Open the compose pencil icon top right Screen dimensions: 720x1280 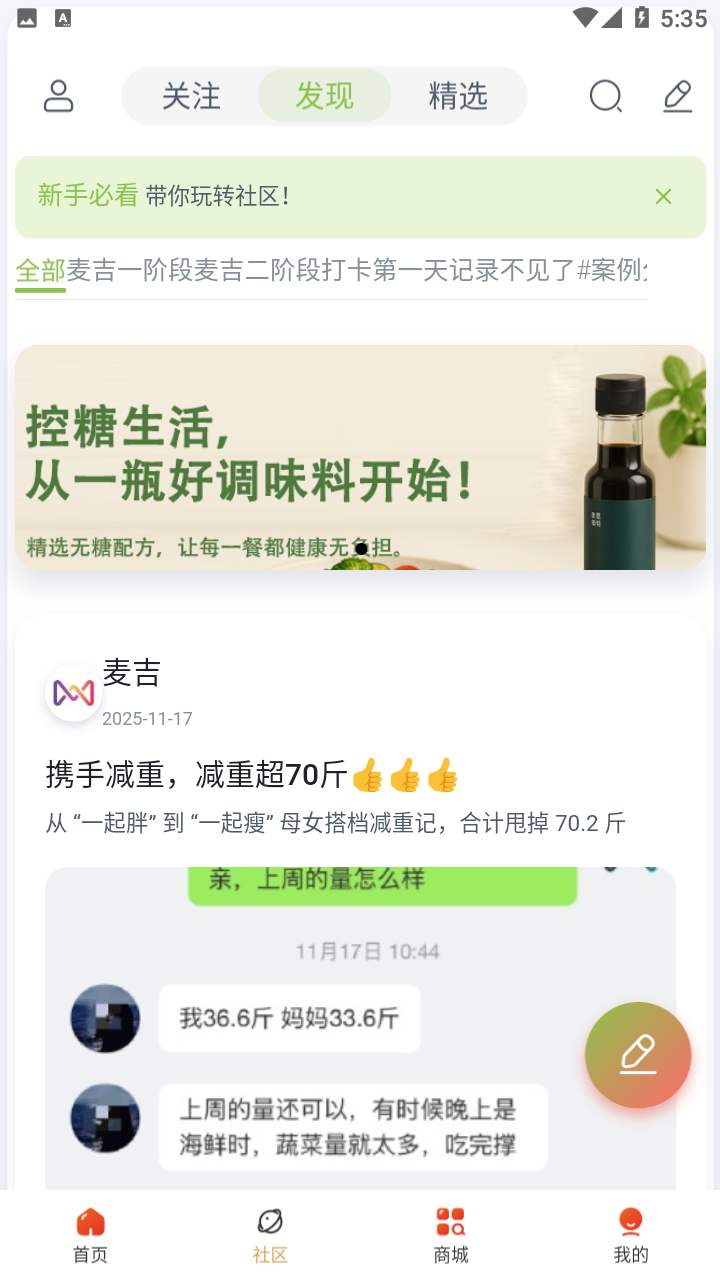677,96
